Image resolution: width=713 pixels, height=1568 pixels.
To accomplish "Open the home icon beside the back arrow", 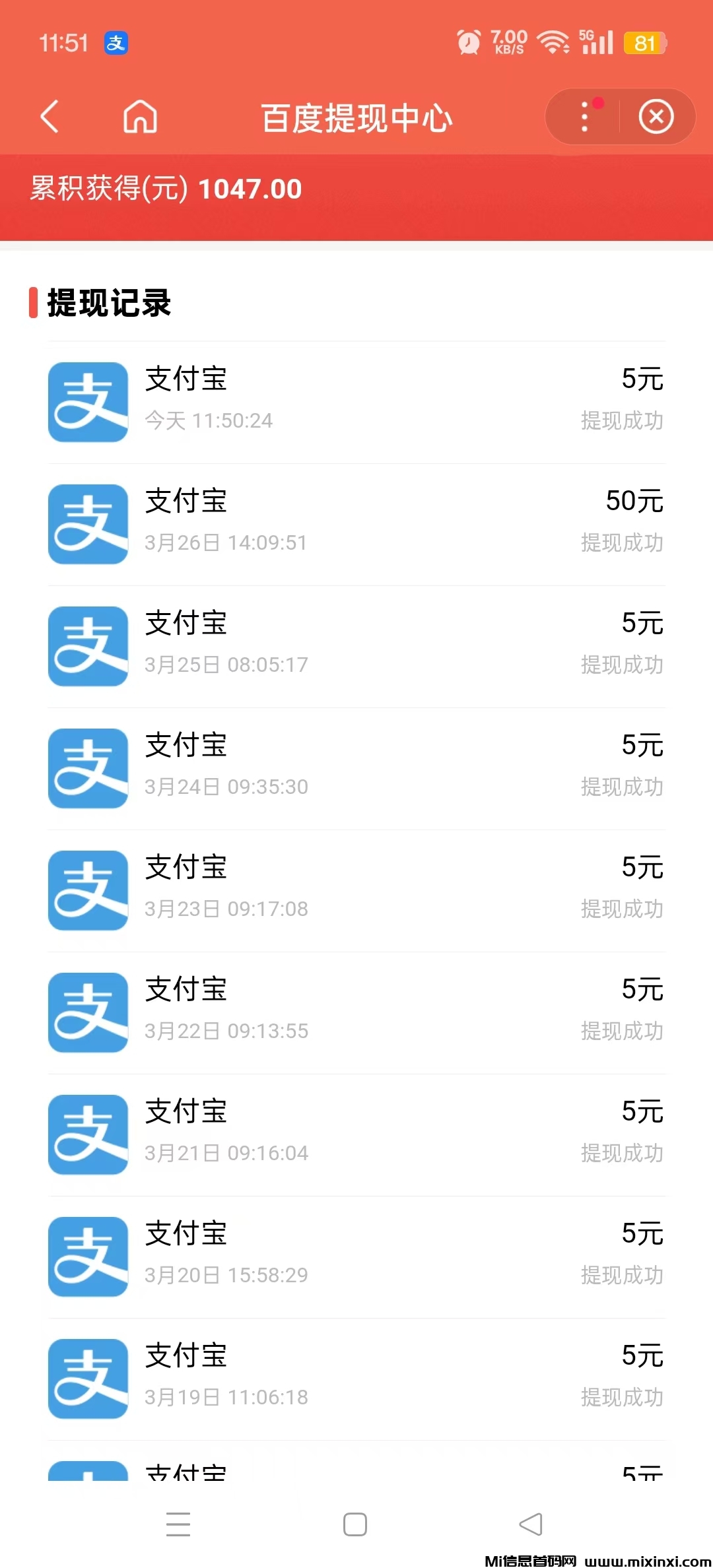I will pos(139,117).
